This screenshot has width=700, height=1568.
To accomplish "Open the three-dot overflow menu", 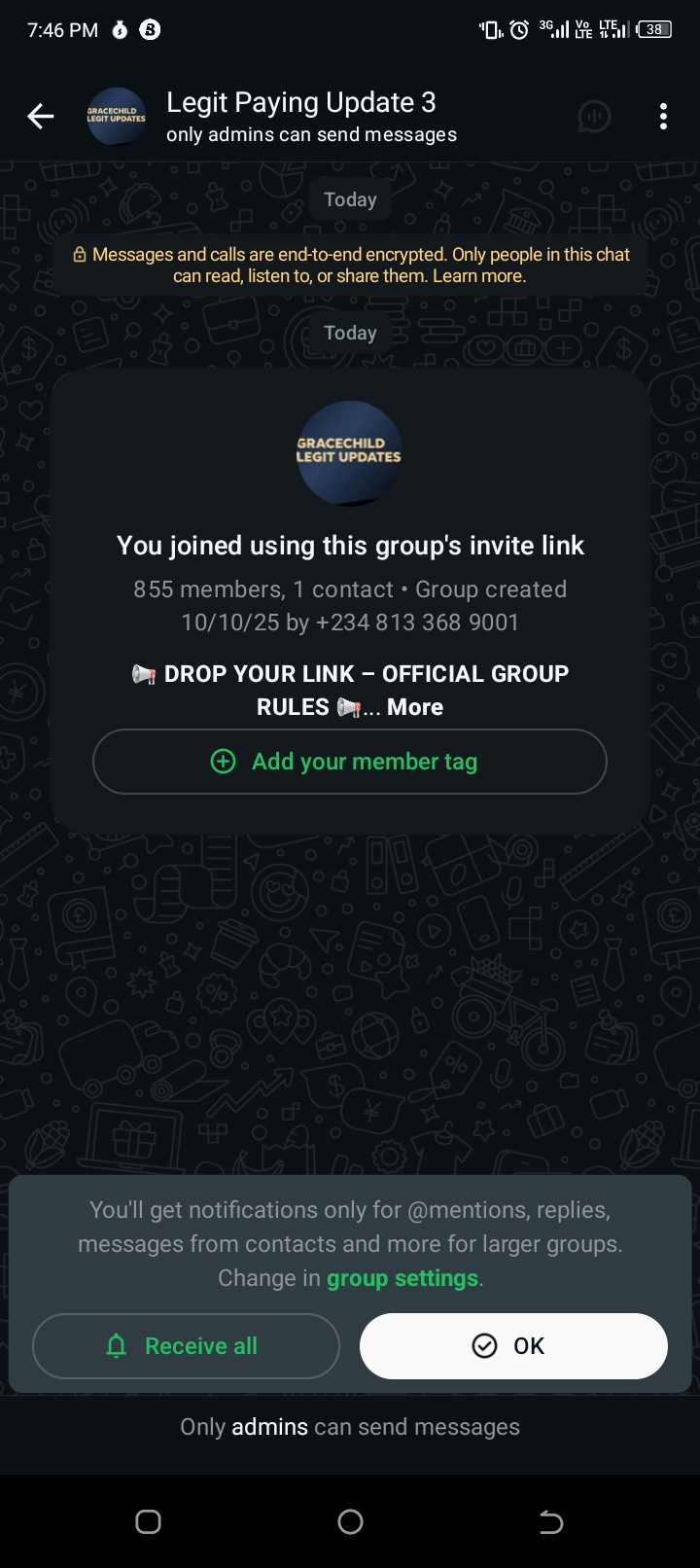I will click(x=663, y=117).
